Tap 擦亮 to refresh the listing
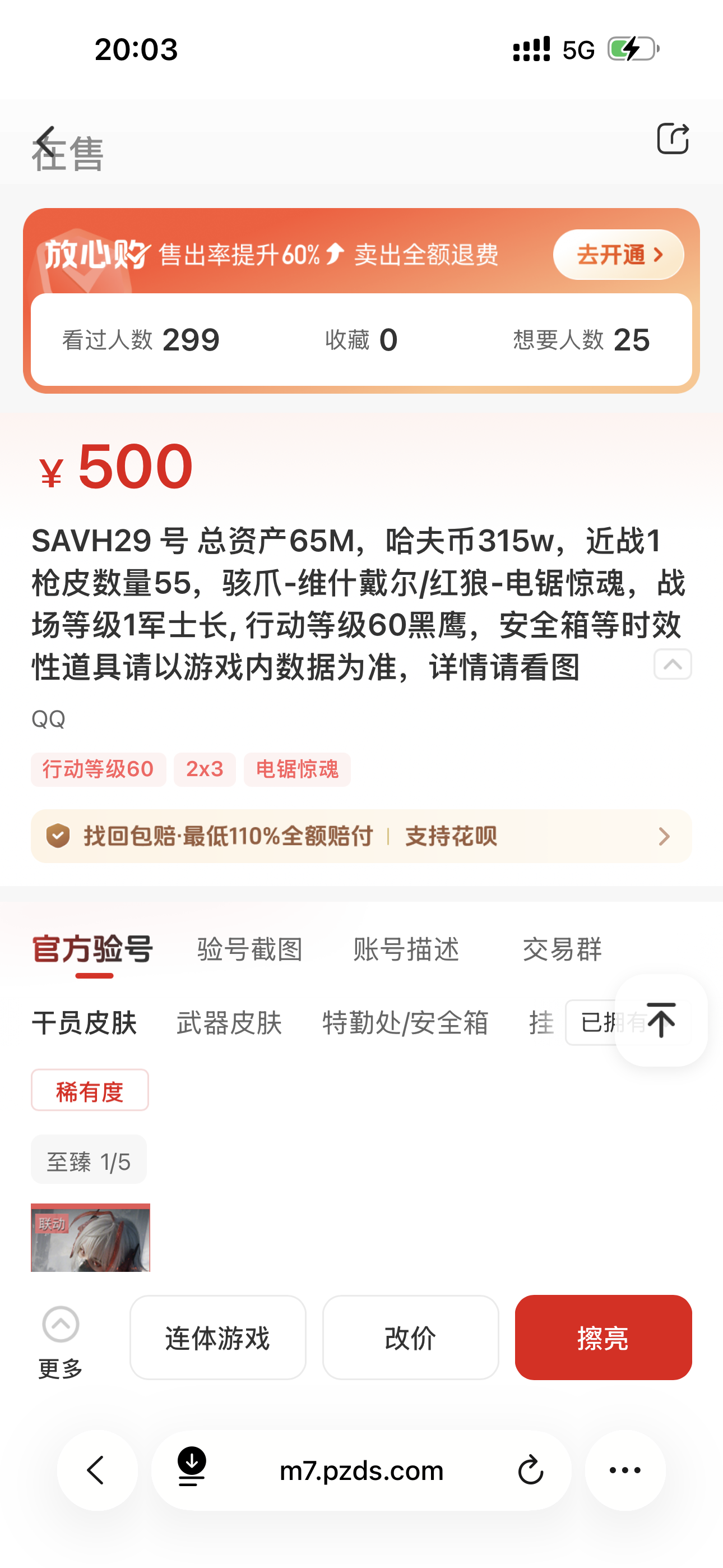This screenshot has width=723, height=1568. pyautogui.click(x=602, y=1338)
